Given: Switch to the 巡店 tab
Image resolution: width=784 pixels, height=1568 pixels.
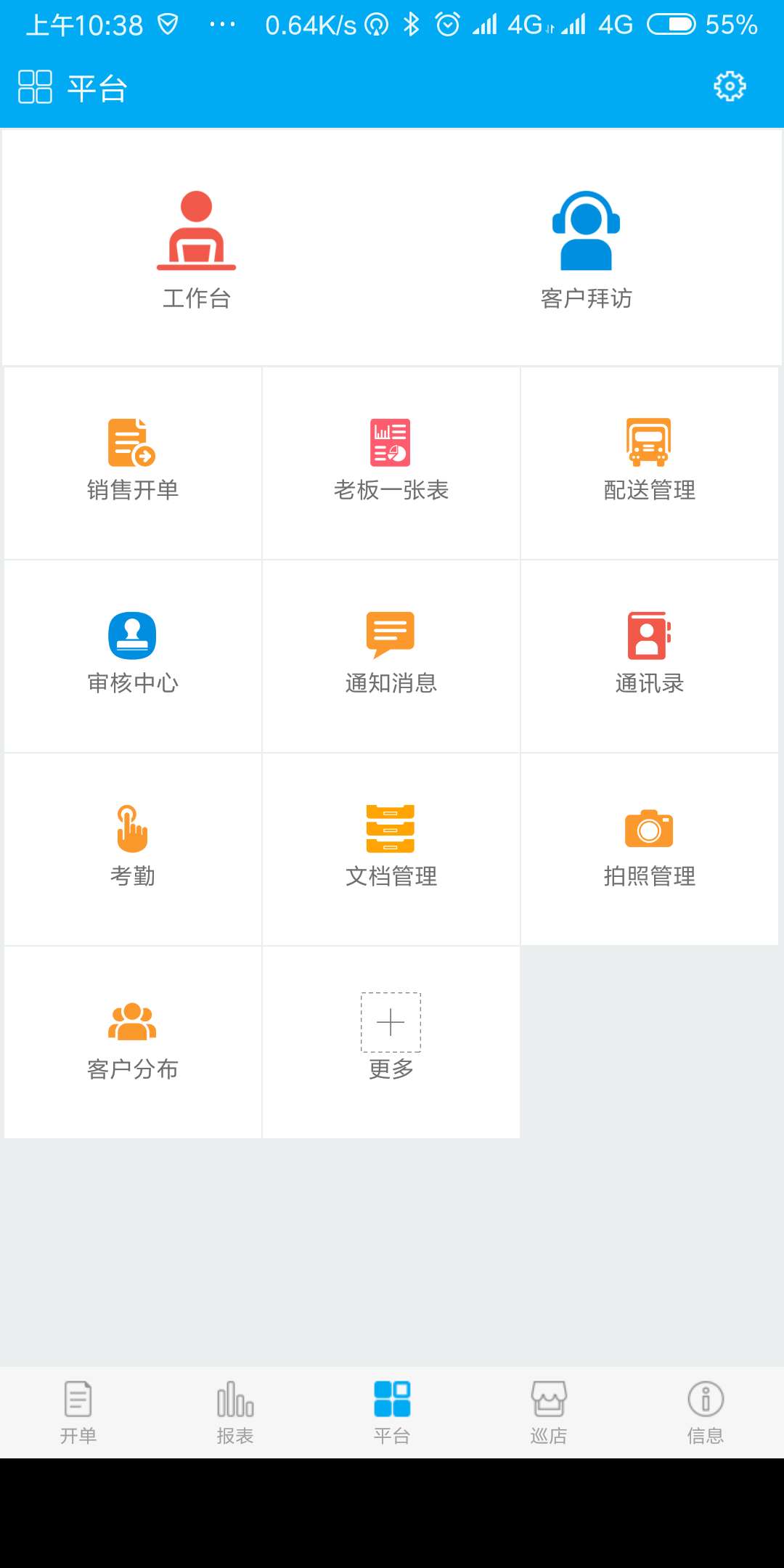Looking at the screenshot, I should click(549, 1413).
